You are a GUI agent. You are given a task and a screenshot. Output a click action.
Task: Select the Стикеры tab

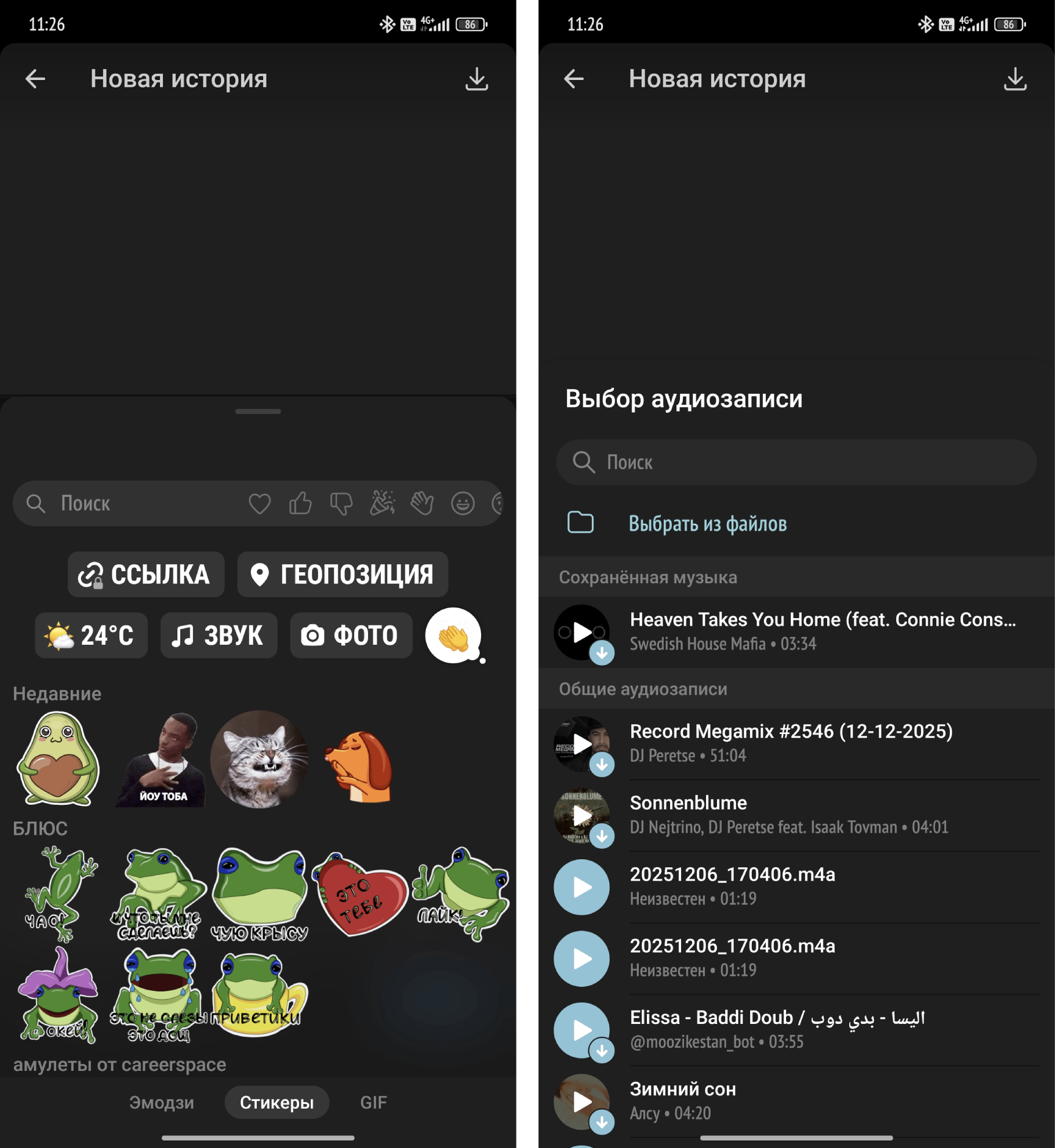click(277, 1102)
